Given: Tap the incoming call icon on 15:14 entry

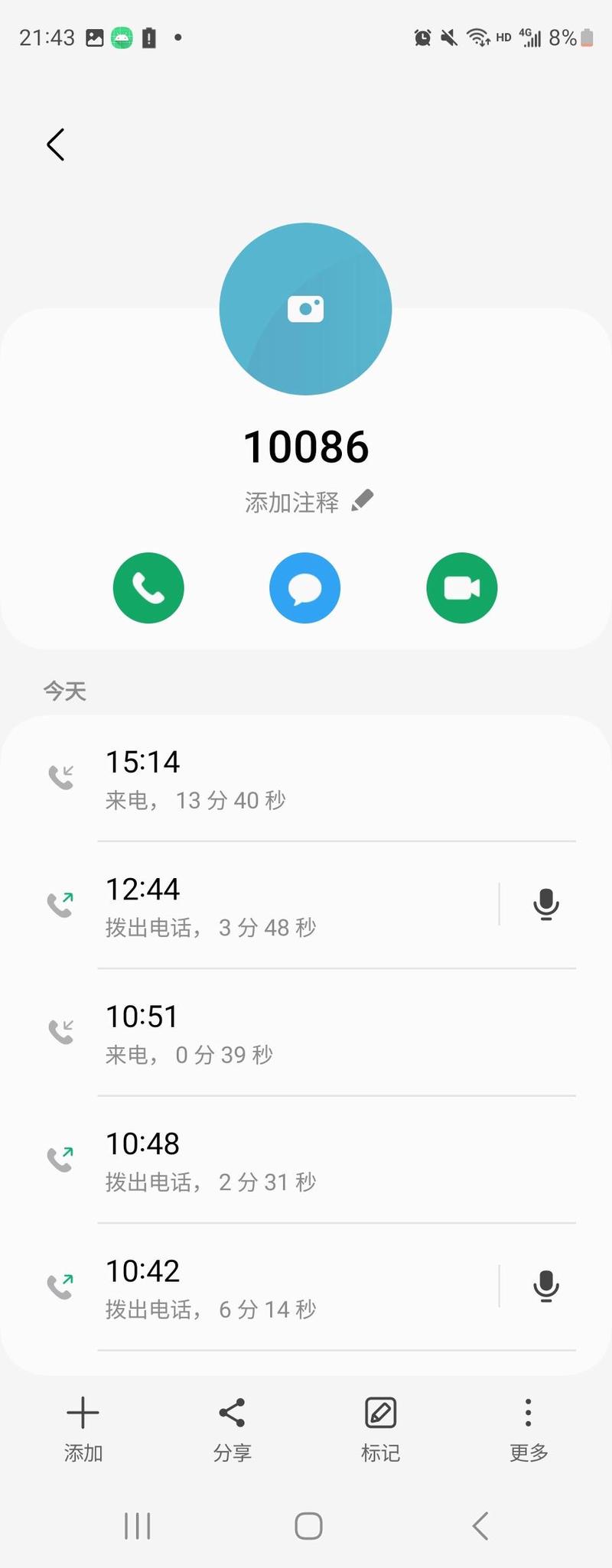Looking at the screenshot, I should [x=61, y=775].
